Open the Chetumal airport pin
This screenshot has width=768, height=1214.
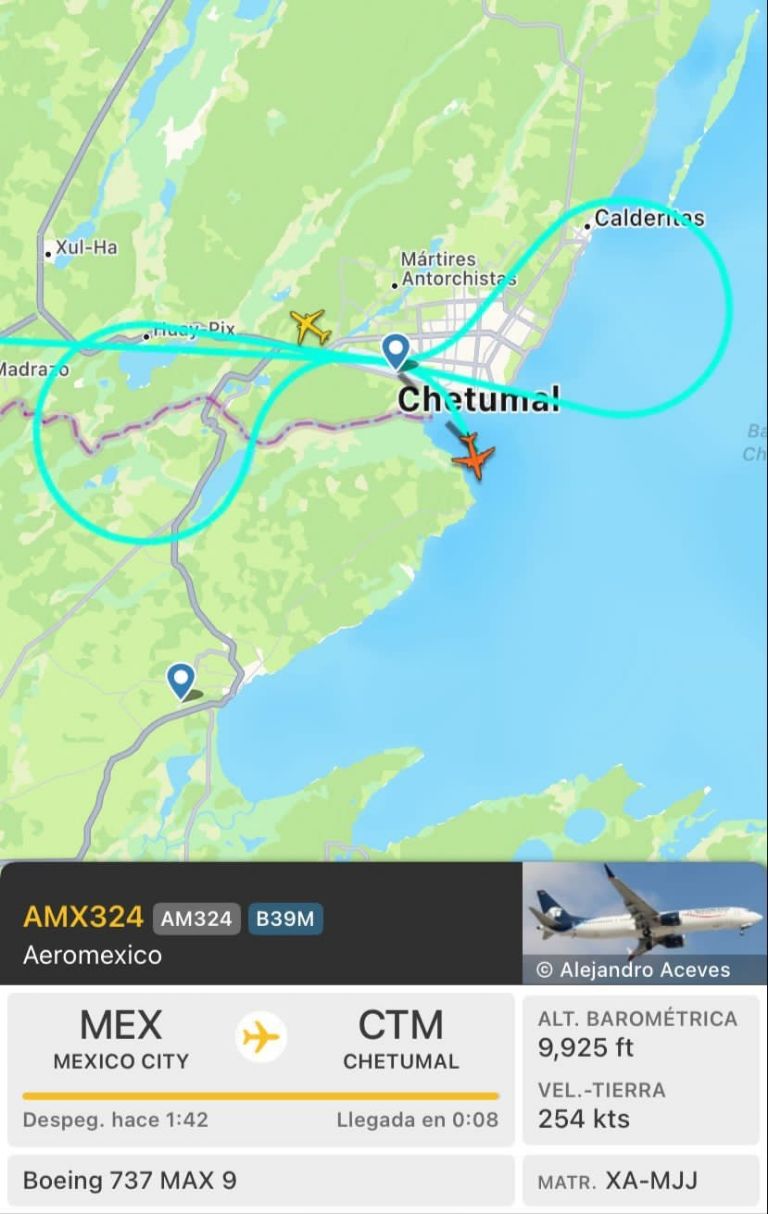tap(396, 352)
